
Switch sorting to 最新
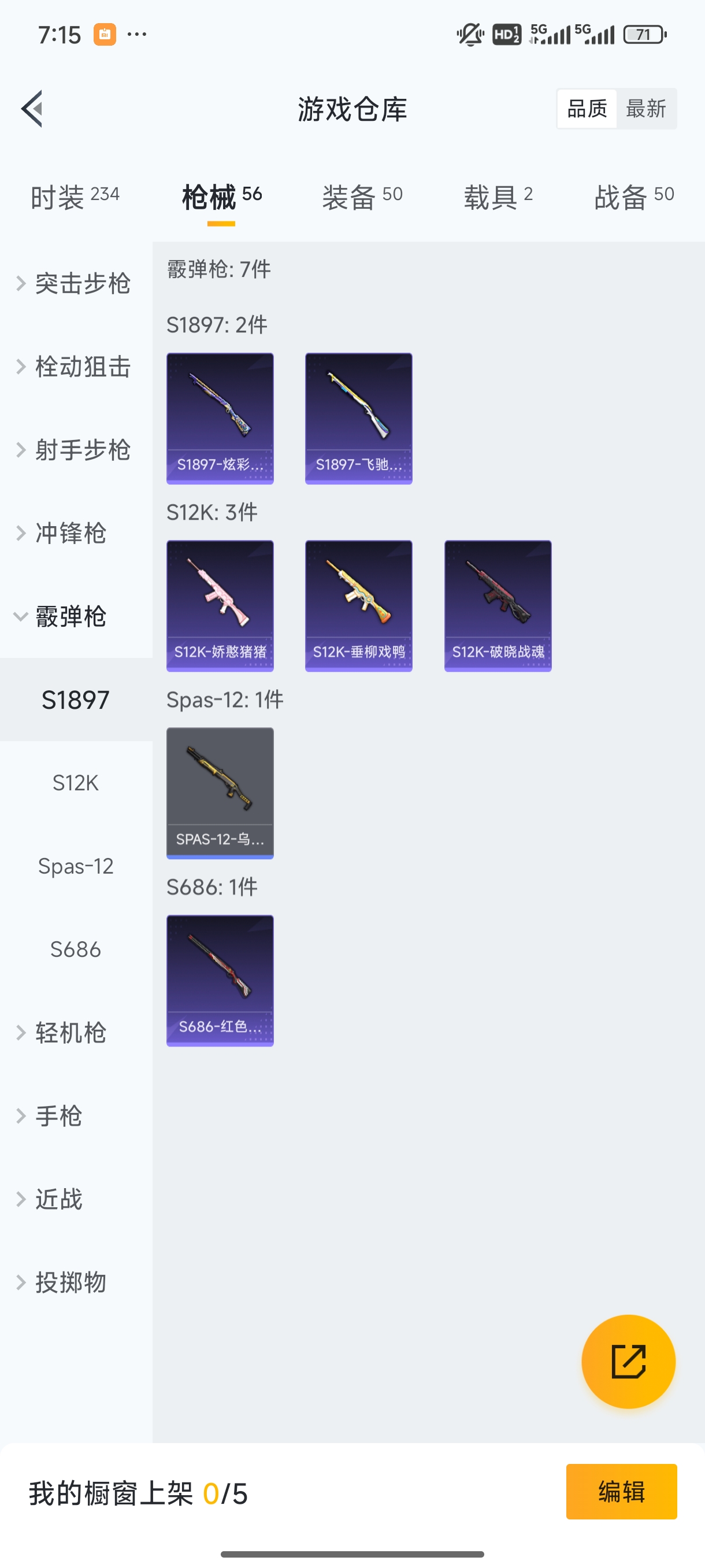point(647,108)
